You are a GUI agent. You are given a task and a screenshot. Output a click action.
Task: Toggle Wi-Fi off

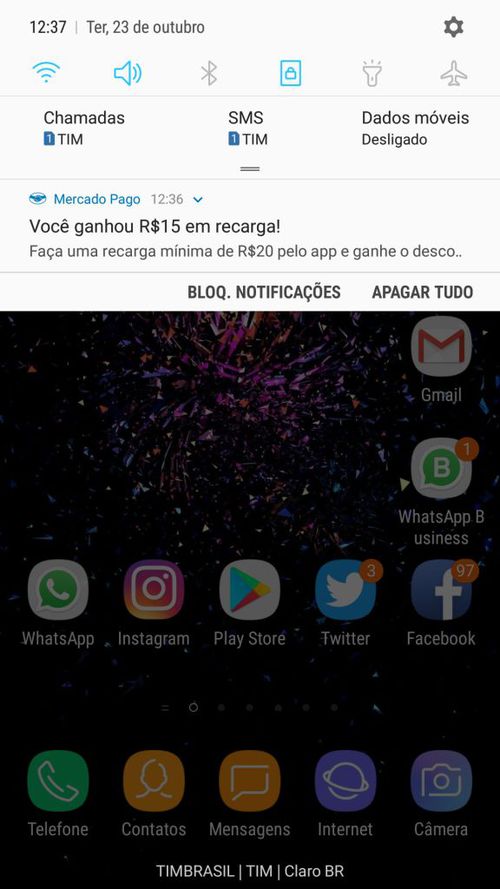46,73
